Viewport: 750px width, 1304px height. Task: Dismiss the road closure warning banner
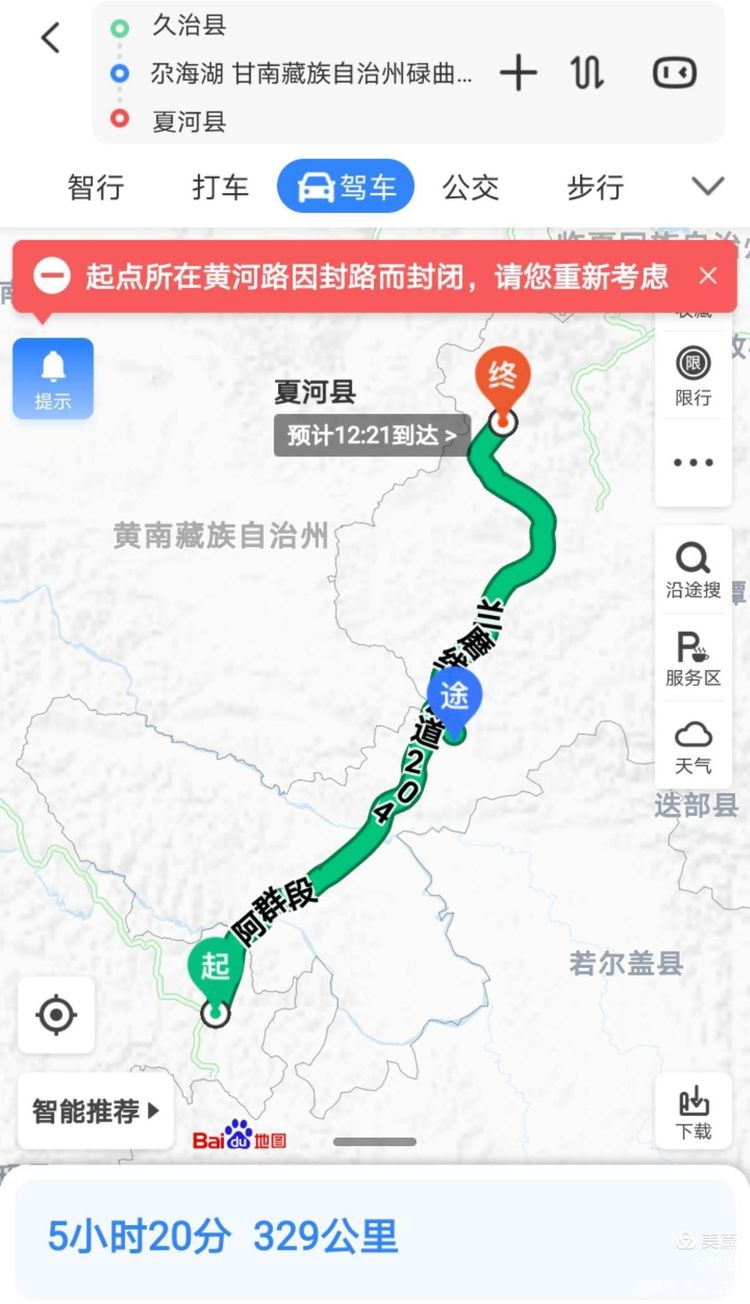tap(708, 275)
